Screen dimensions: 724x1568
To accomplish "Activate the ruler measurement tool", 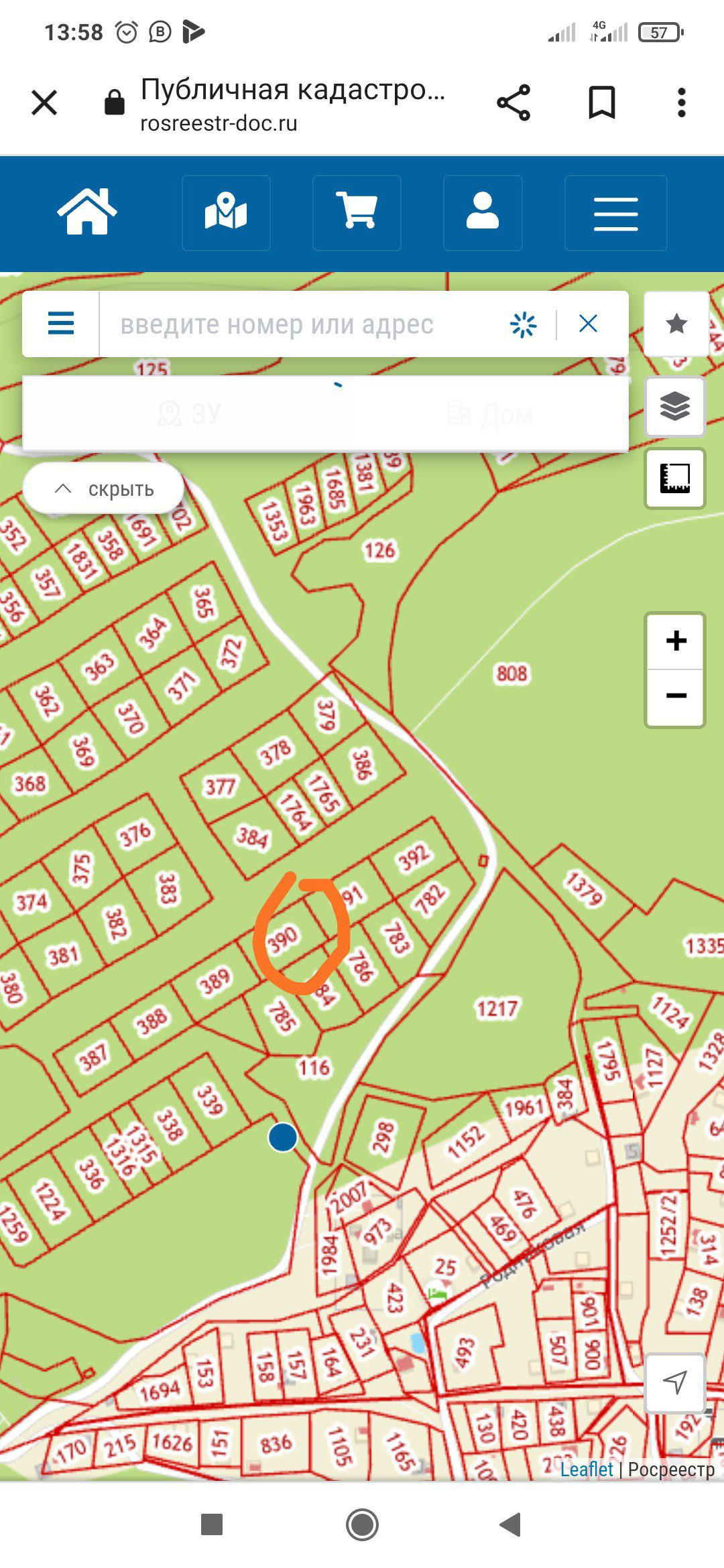I will pos(674,478).
